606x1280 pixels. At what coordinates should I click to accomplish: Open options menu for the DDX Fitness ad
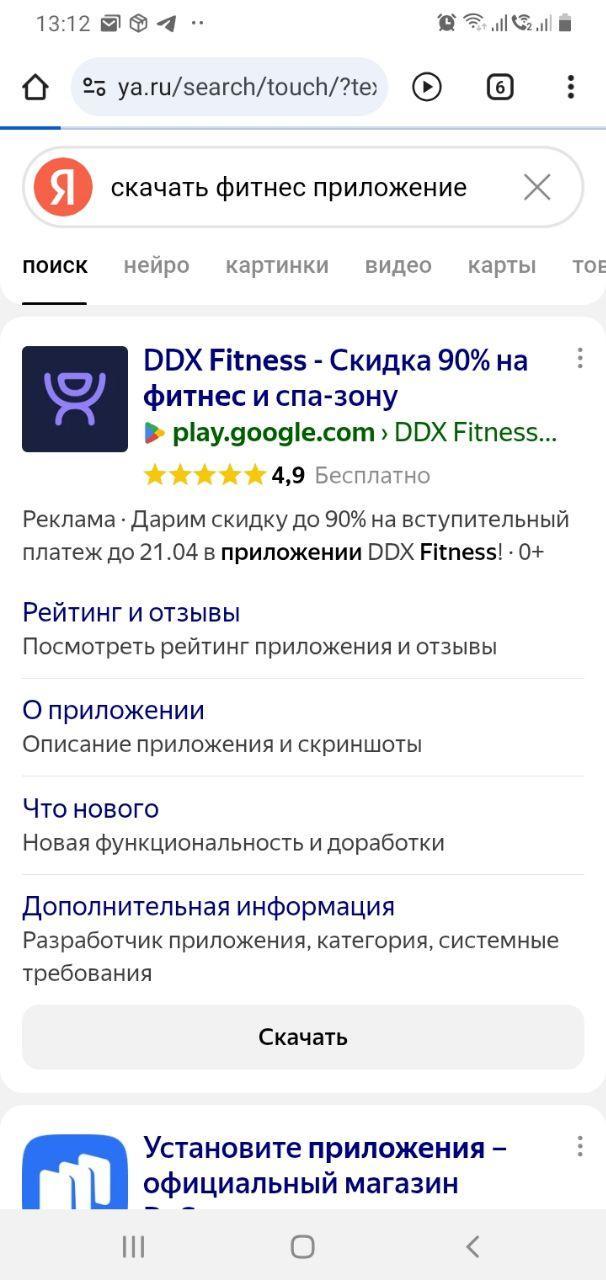click(x=579, y=359)
